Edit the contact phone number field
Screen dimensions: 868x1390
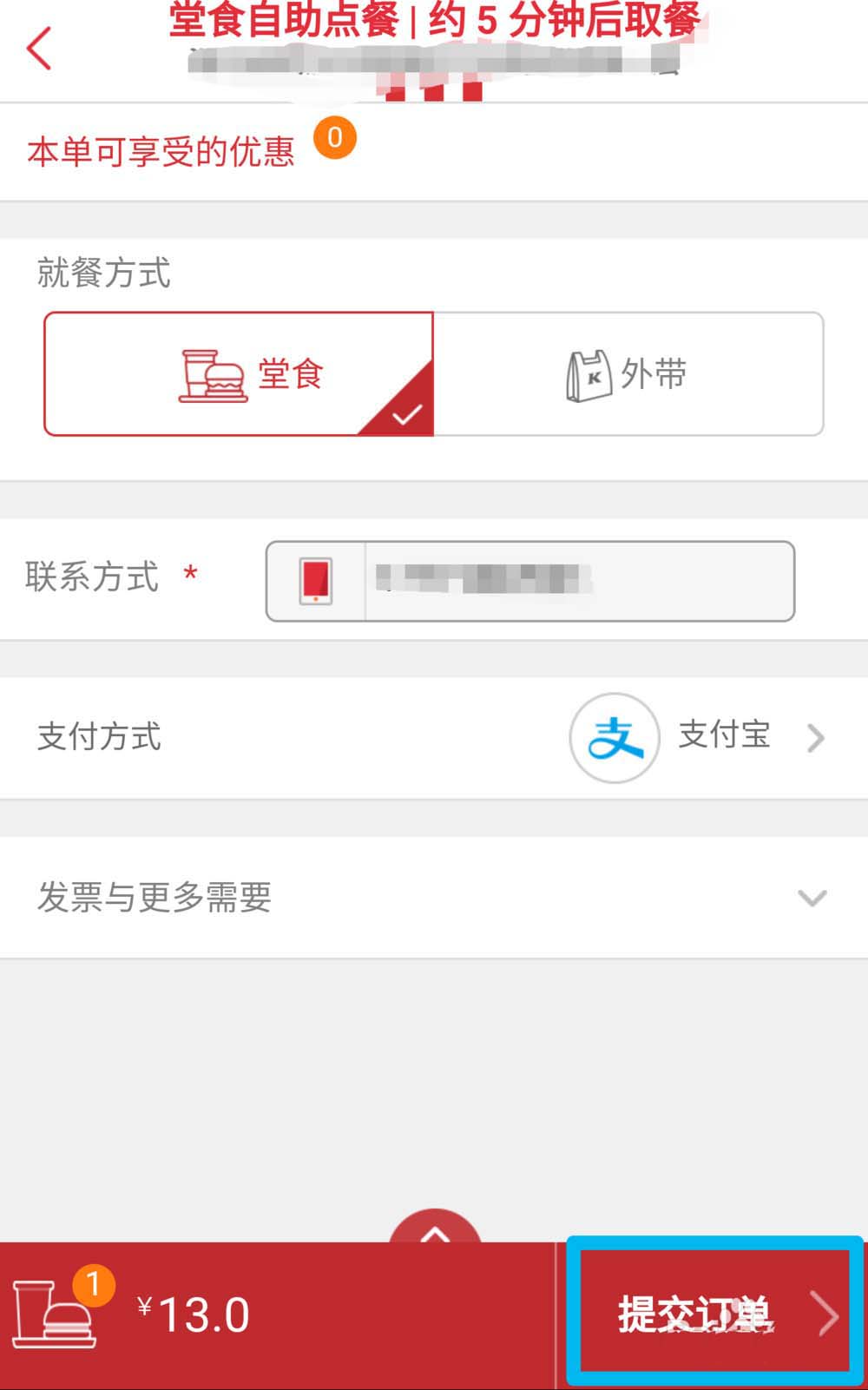tap(578, 581)
